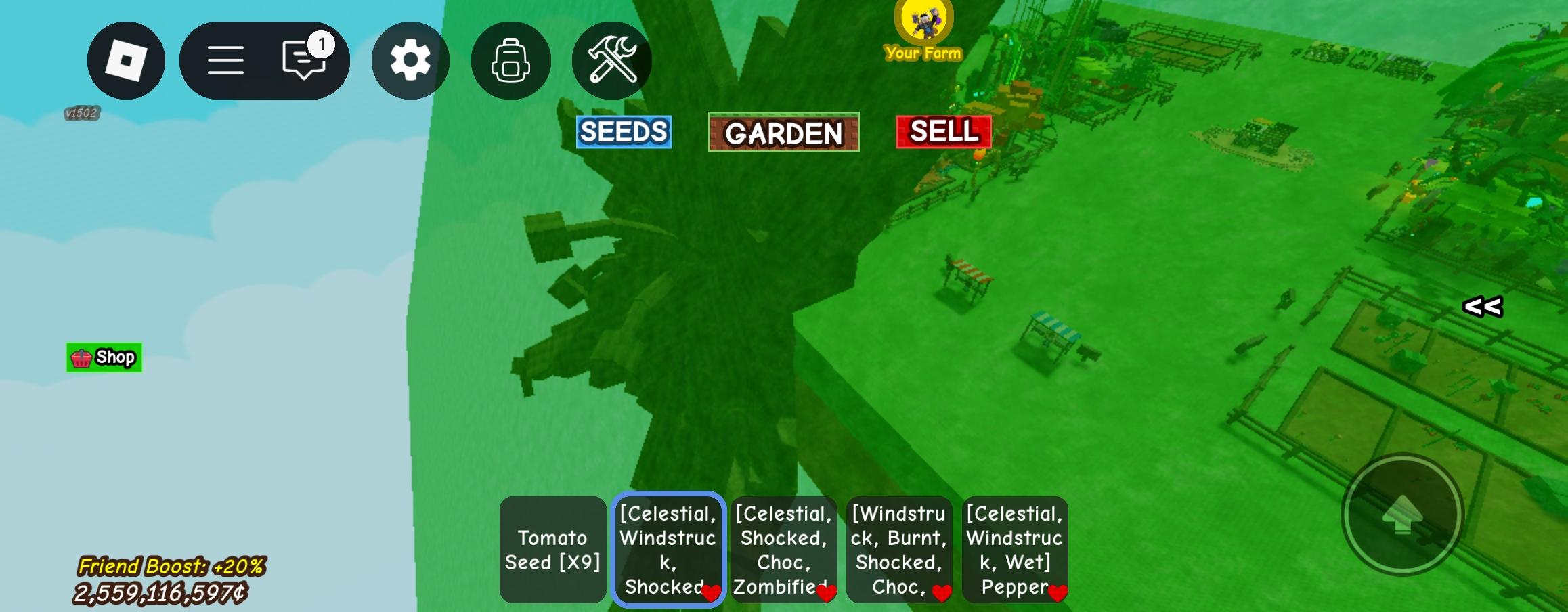Screen dimensions: 1568x612
Task: Tap the jump arrow button
Action: [x=1401, y=514]
